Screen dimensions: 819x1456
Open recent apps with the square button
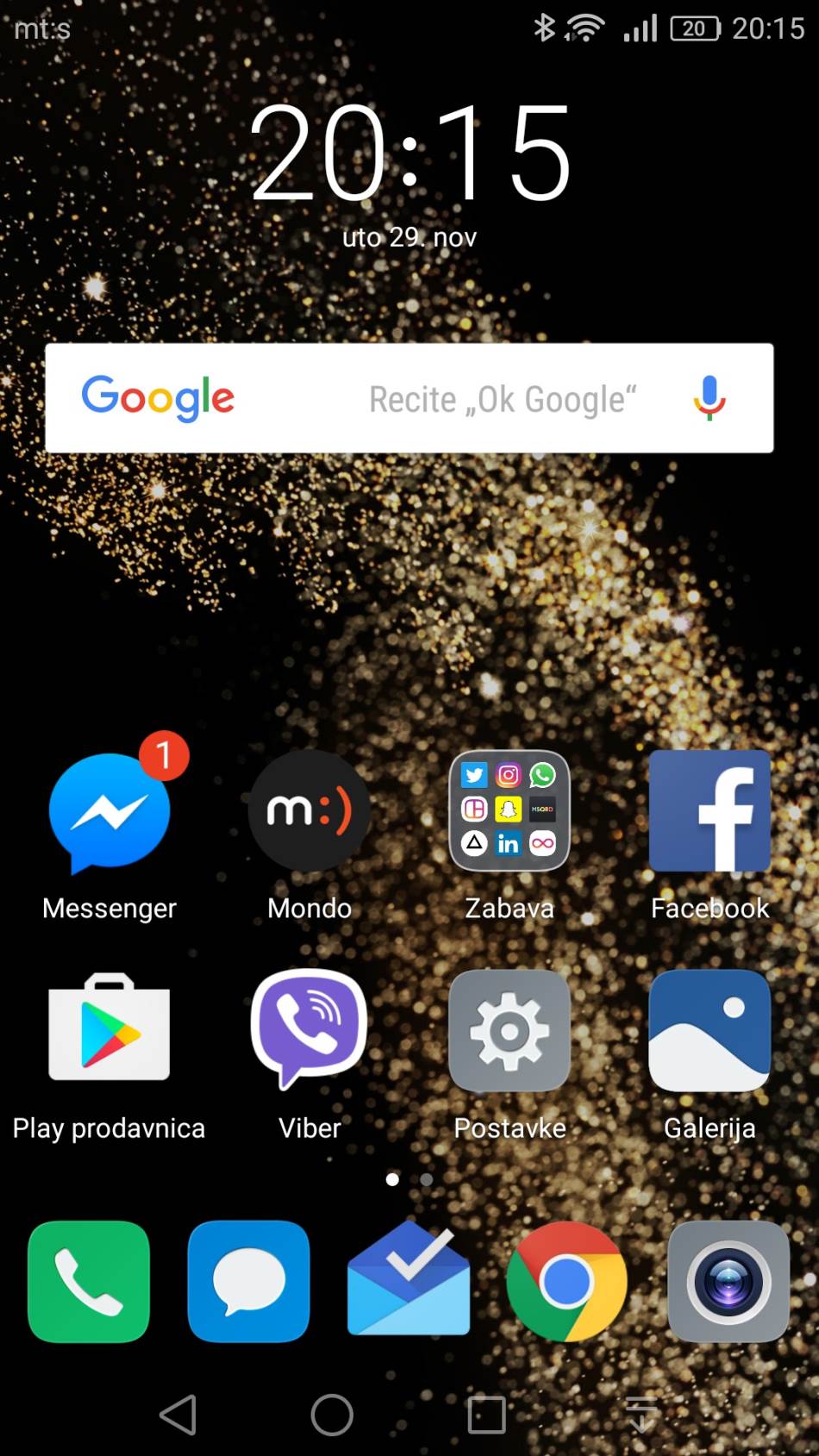[x=486, y=1414]
